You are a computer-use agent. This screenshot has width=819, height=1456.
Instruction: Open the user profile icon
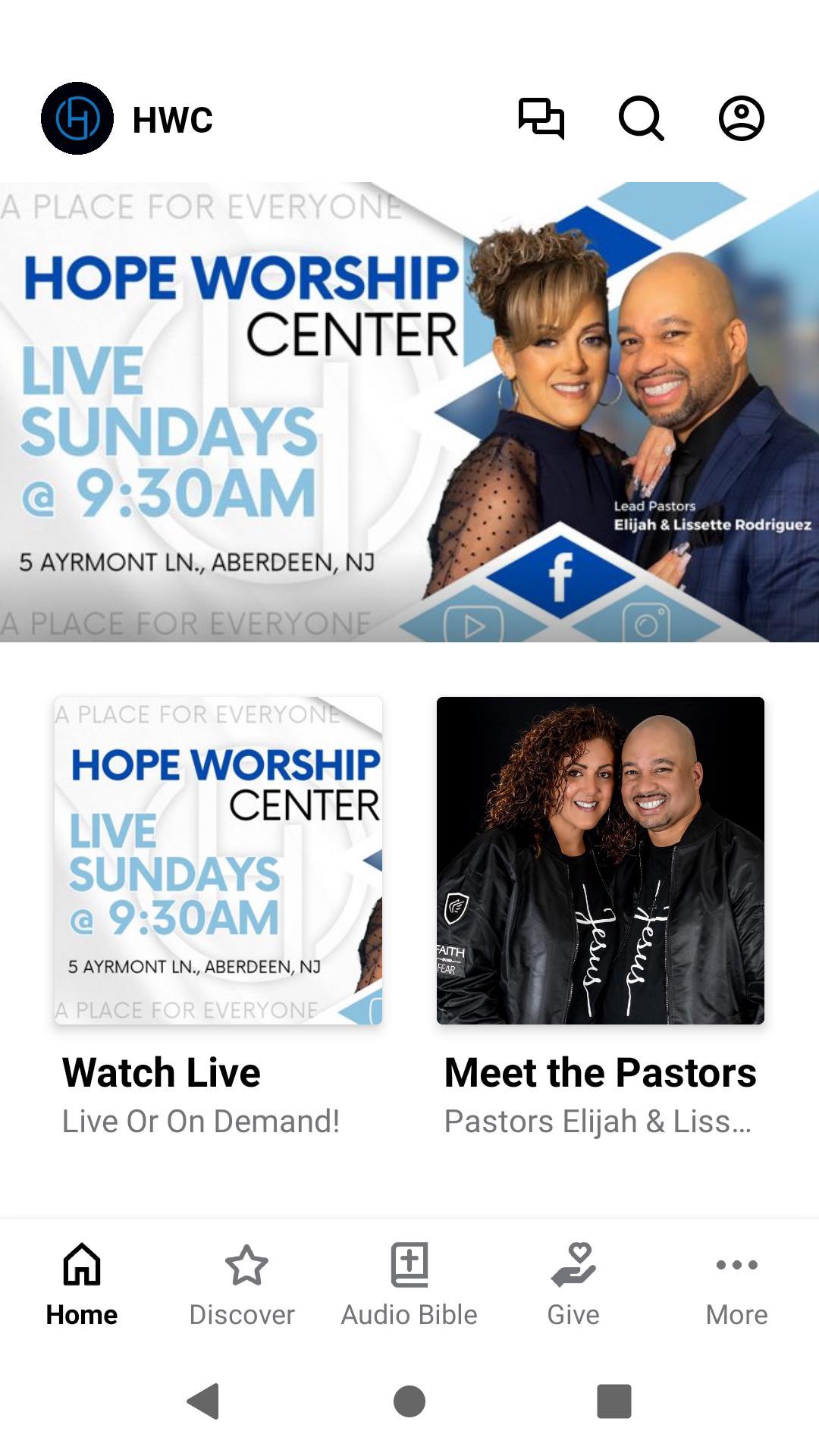(741, 118)
